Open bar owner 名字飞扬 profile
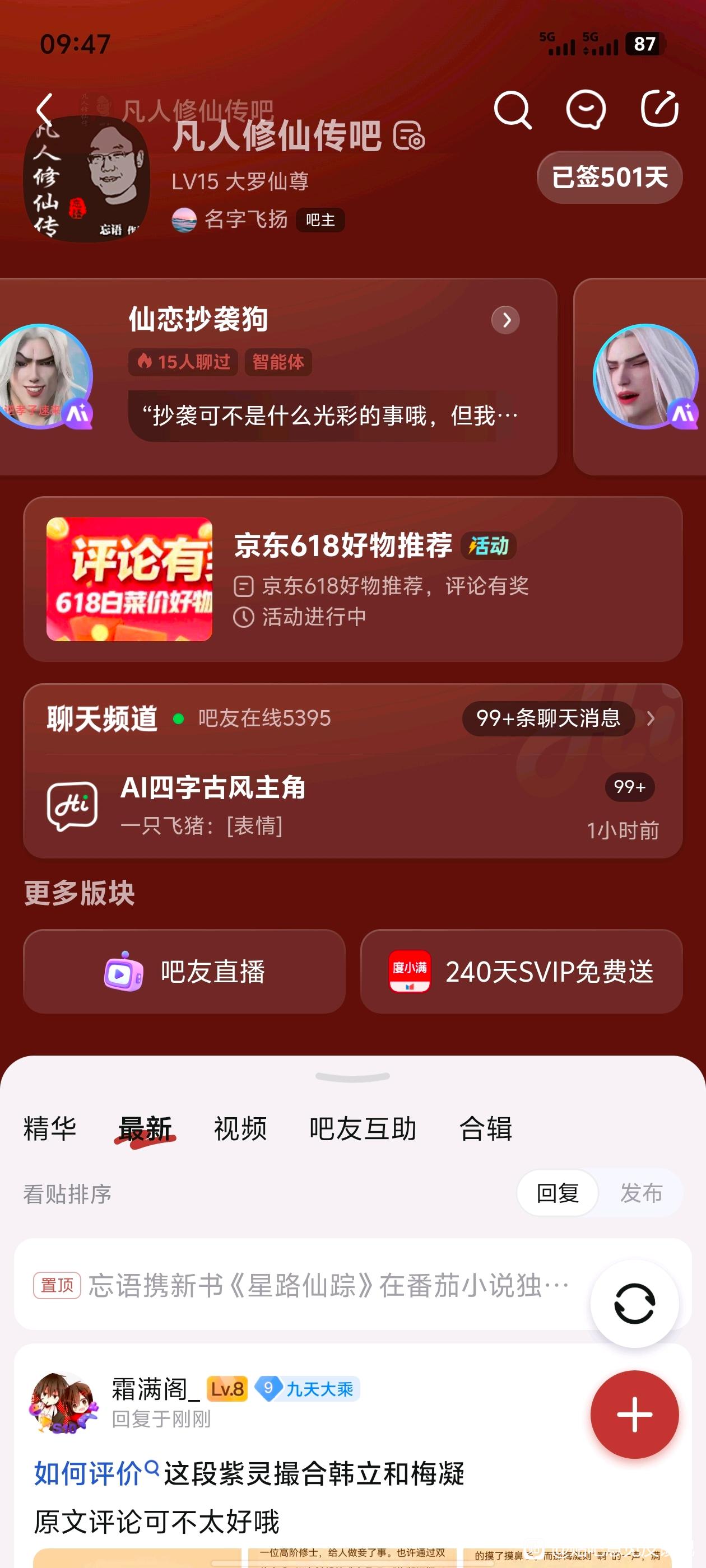 pos(245,219)
